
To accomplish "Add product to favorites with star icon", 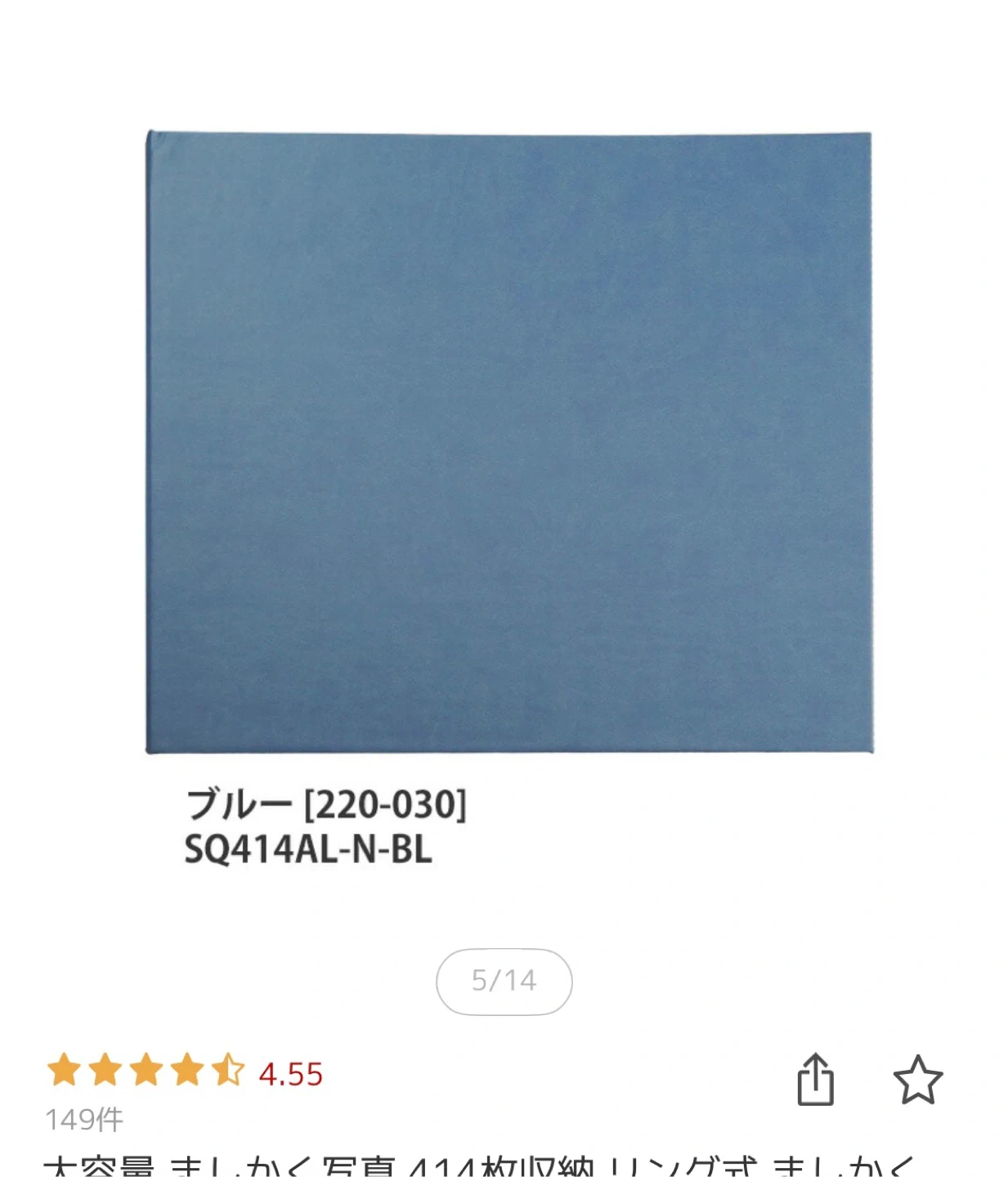I will pos(917,1080).
